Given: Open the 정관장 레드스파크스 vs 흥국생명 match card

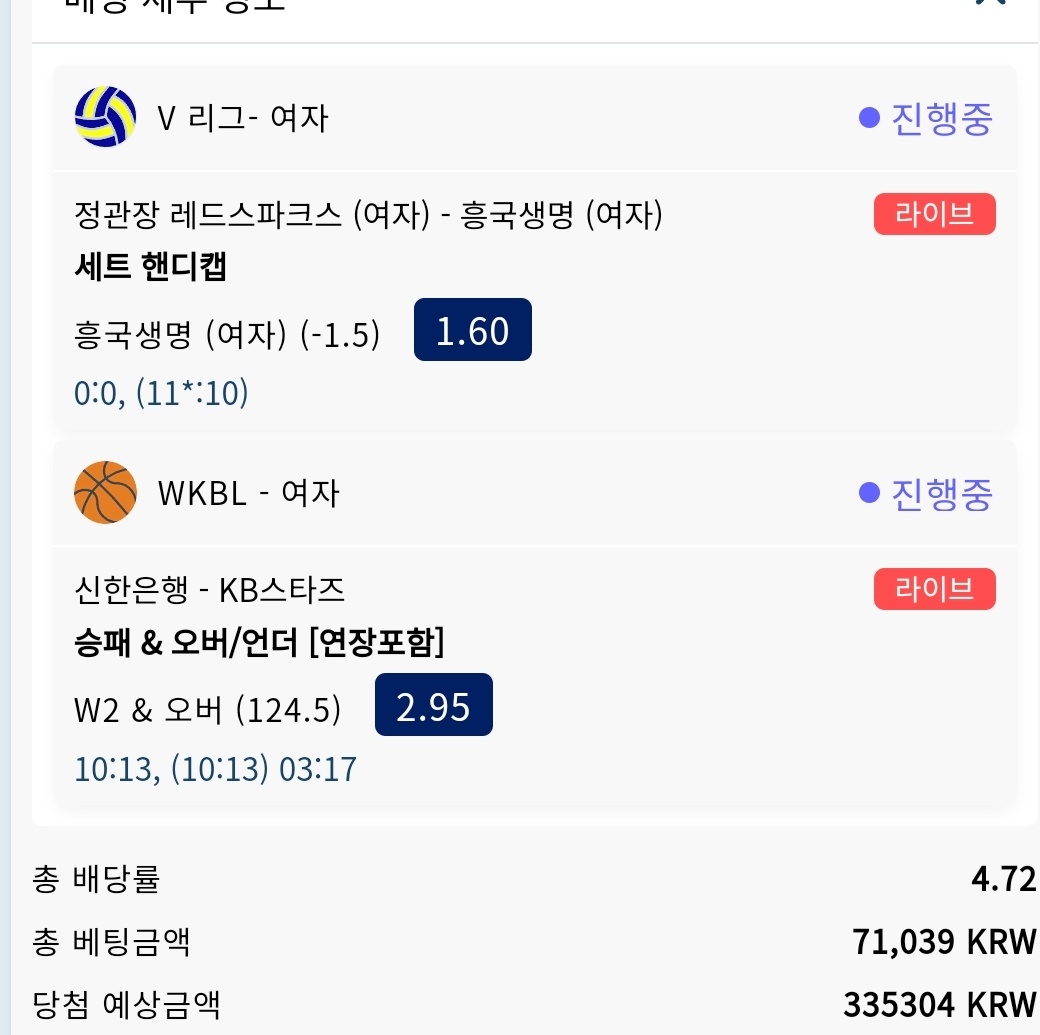Looking at the screenshot, I should coord(368,215).
